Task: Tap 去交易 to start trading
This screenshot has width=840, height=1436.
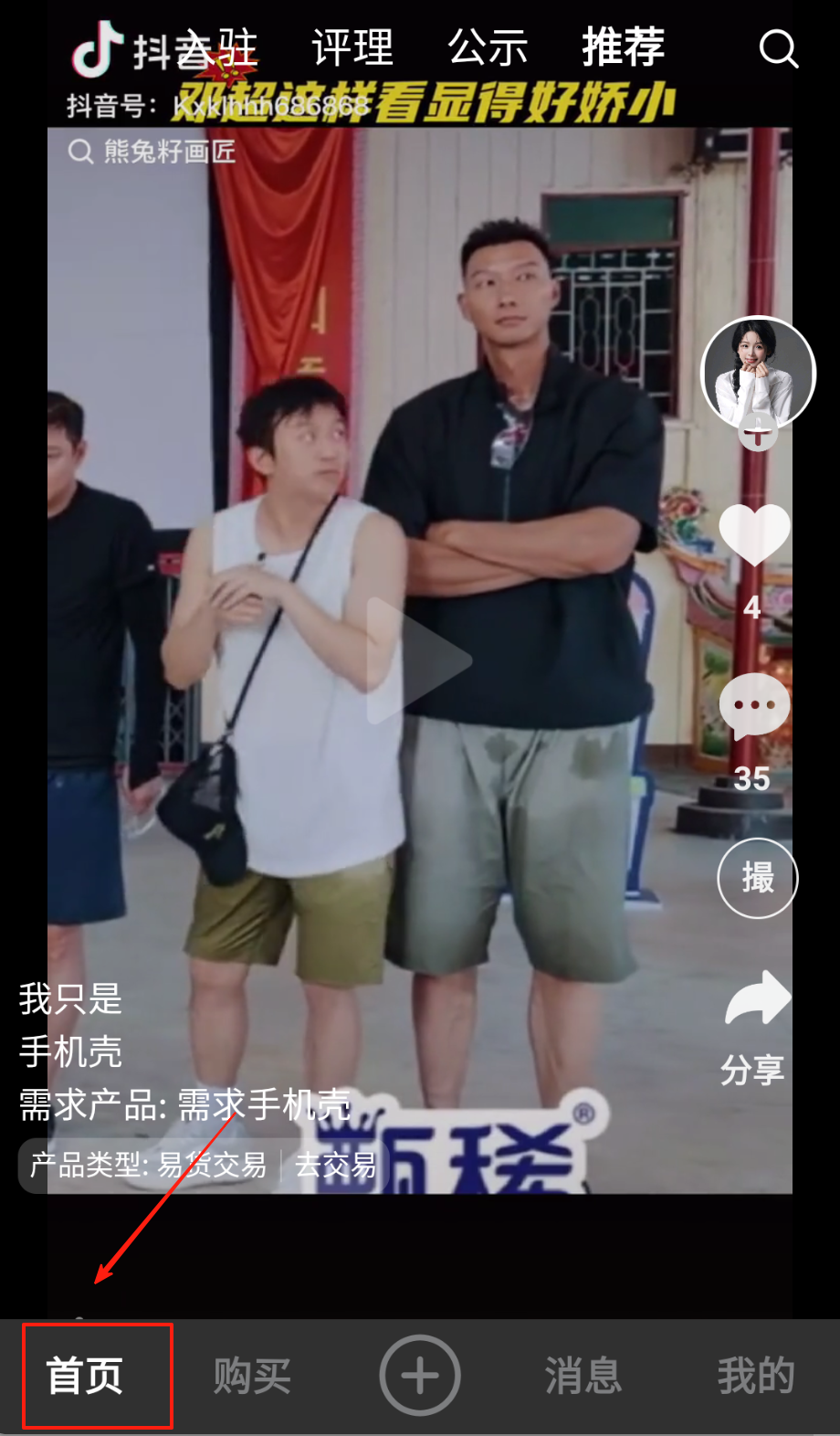Action: pos(335,1165)
